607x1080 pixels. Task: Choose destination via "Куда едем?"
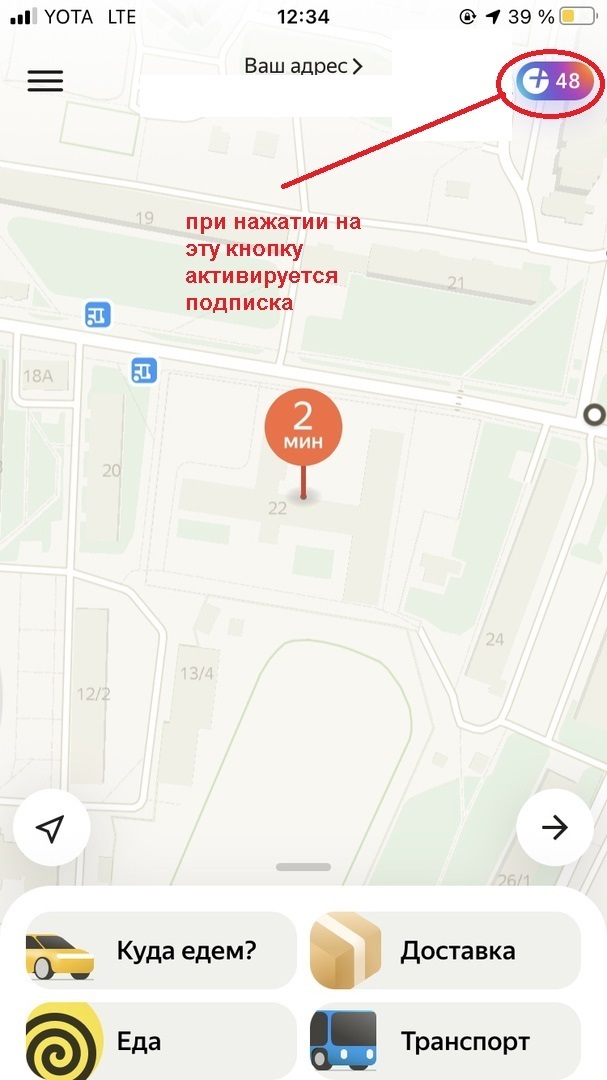[x=162, y=949]
